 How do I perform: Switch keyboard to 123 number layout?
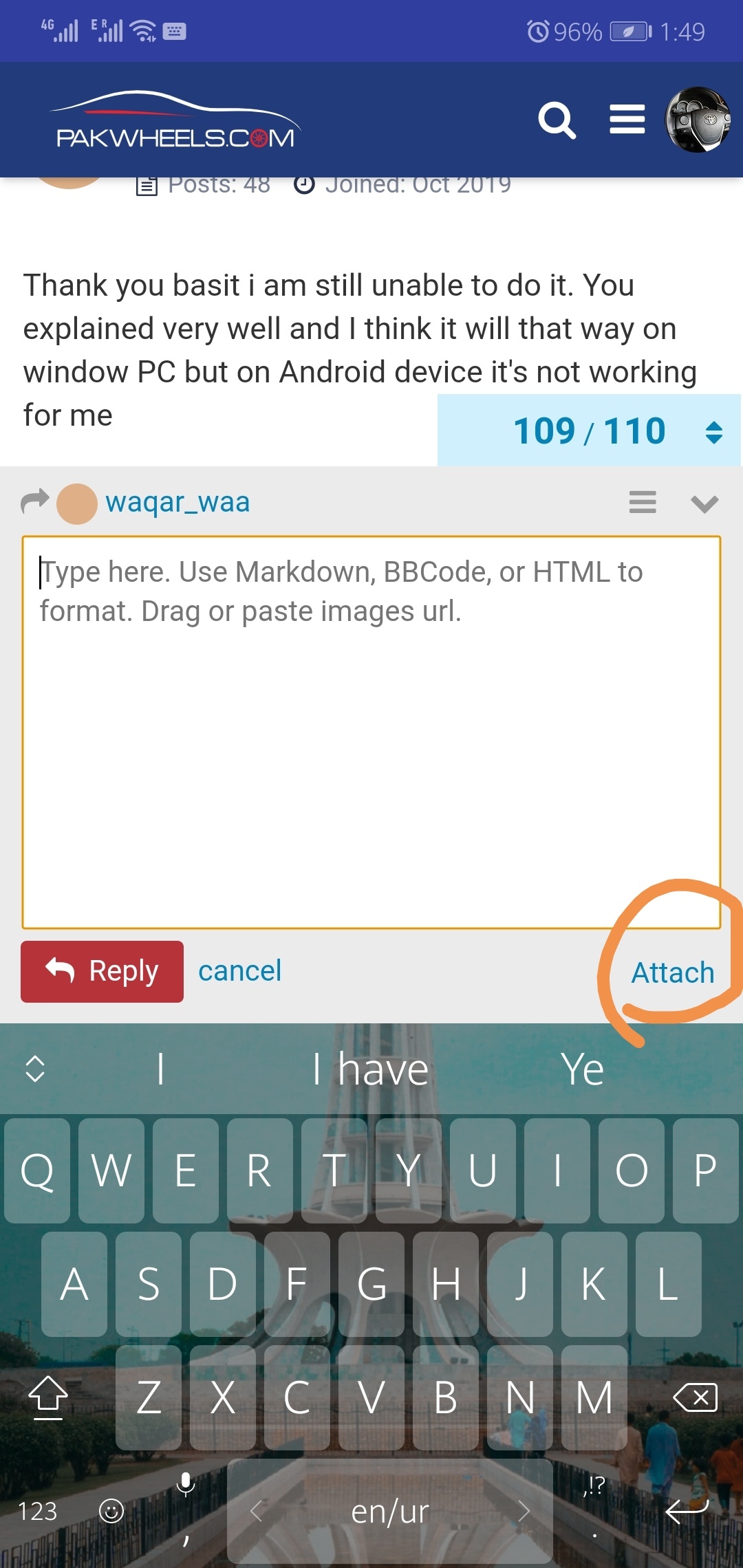pos(37,1512)
